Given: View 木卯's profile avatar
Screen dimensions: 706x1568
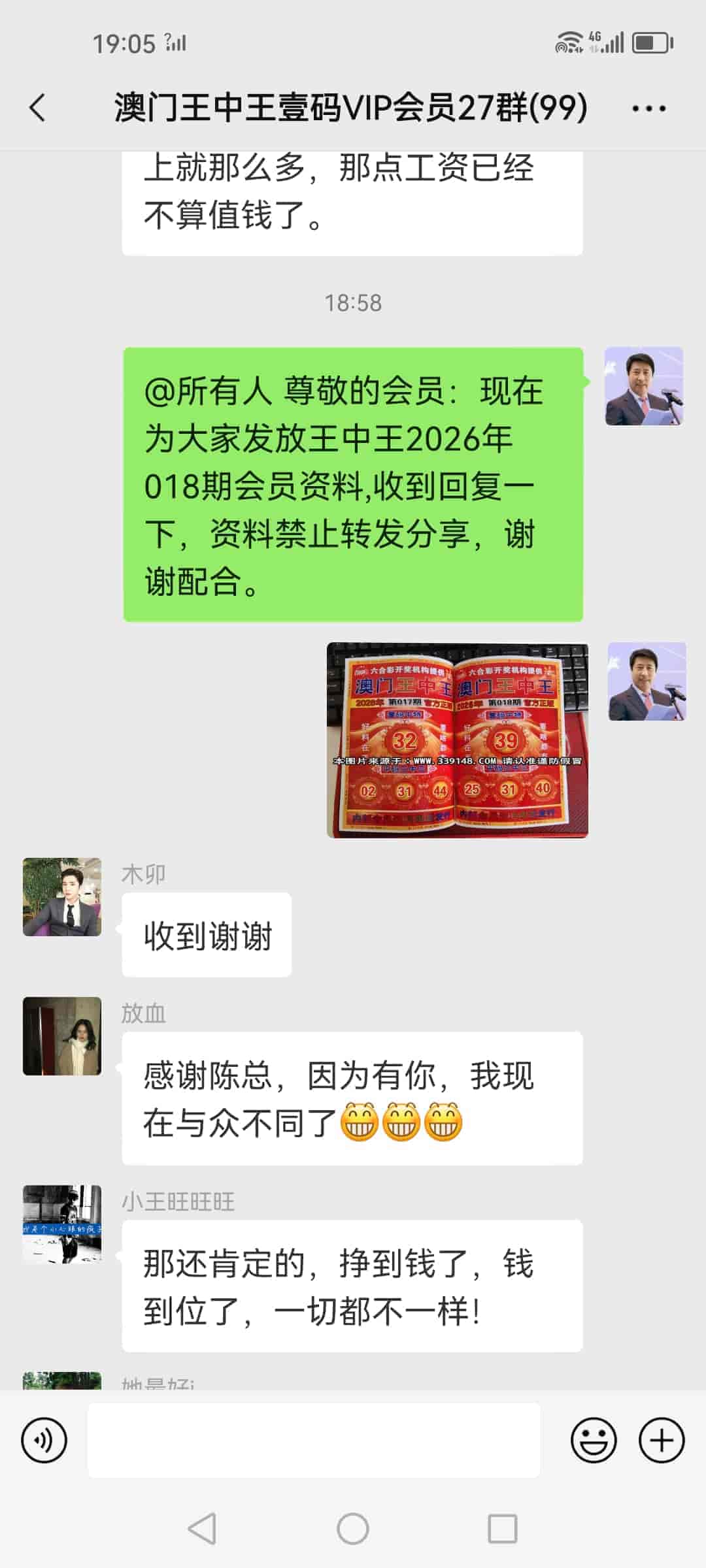Looking at the screenshot, I should click(62, 896).
